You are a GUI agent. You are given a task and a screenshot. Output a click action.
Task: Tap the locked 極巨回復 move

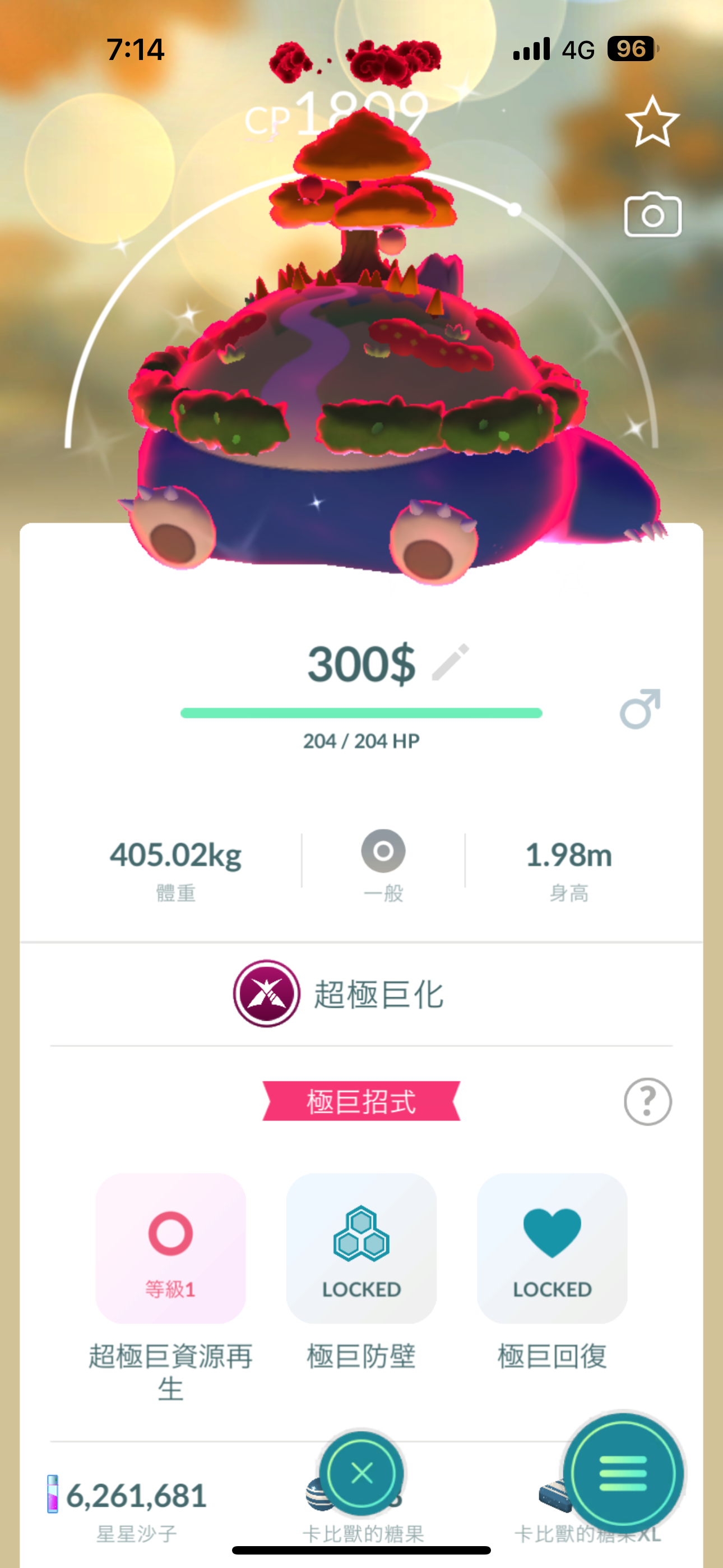click(552, 1248)
